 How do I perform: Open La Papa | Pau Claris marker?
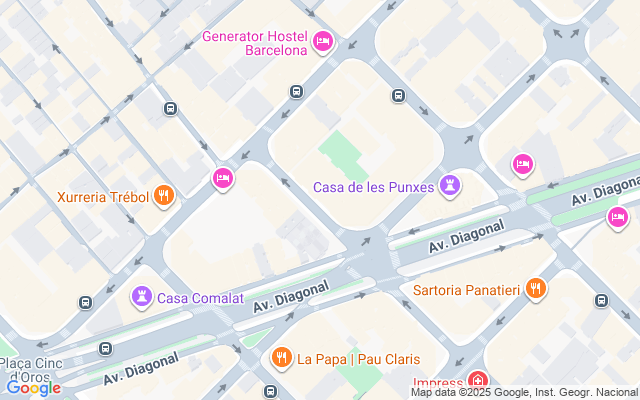(x=282, y=358)
